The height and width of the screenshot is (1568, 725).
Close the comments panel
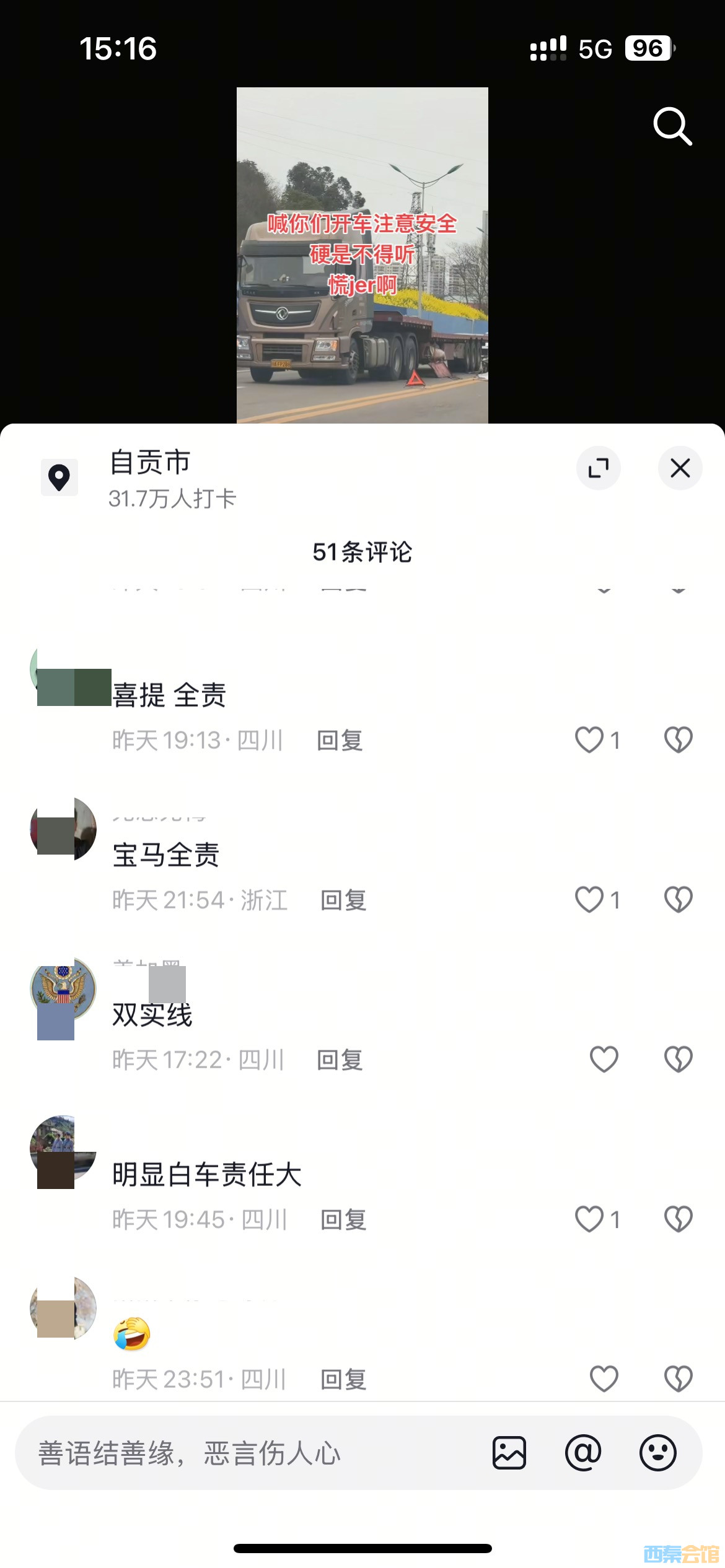(680, 468)
